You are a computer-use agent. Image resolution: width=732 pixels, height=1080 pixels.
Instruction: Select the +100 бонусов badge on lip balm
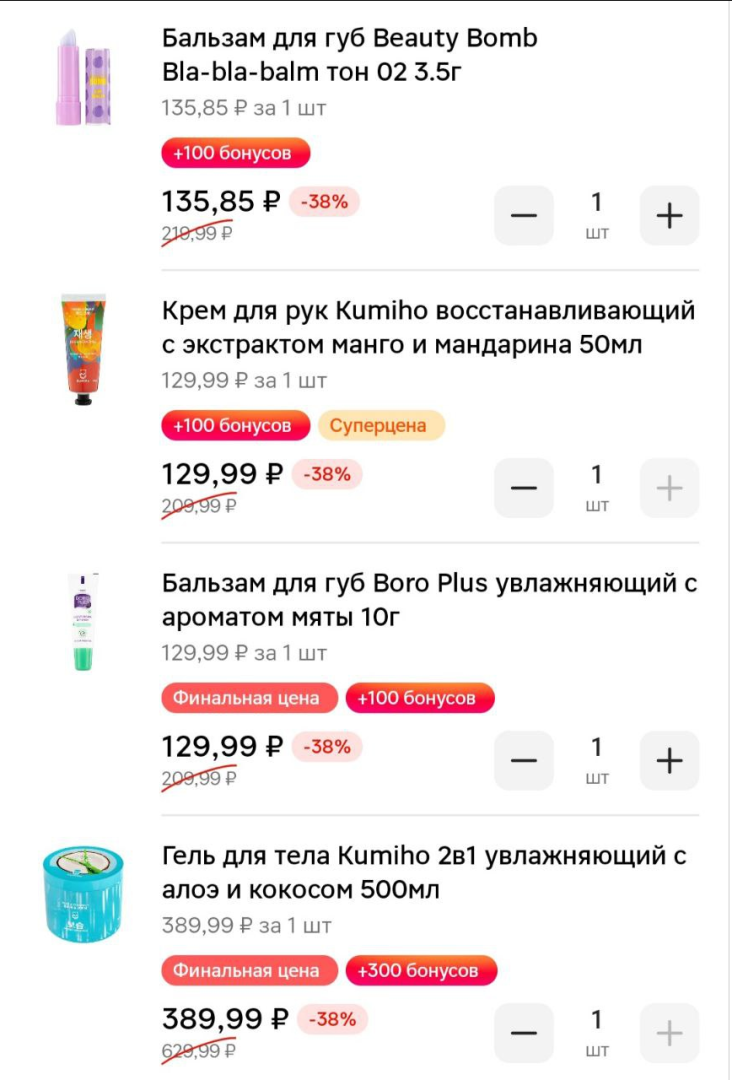click(x=237, y=153)
